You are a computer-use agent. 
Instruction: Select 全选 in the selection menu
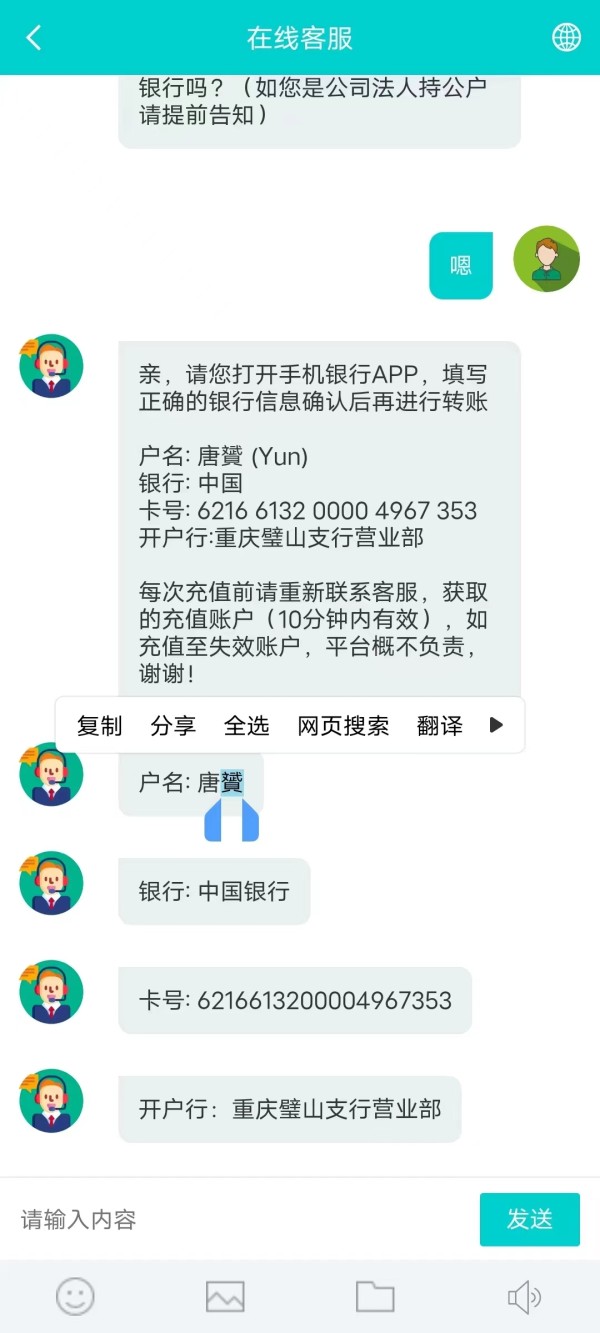pos(247,726)
